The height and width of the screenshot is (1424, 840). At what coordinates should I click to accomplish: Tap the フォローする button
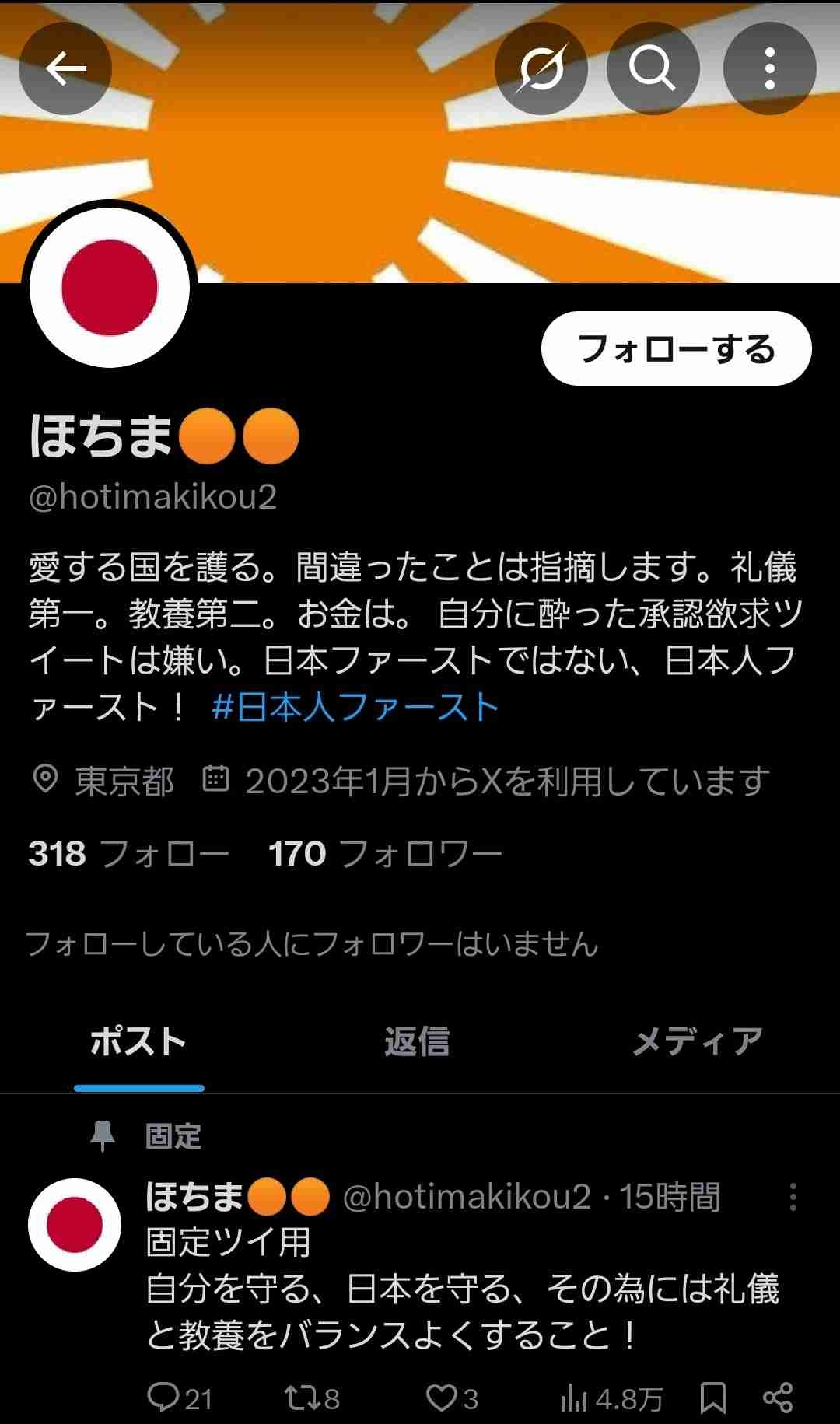676,349
